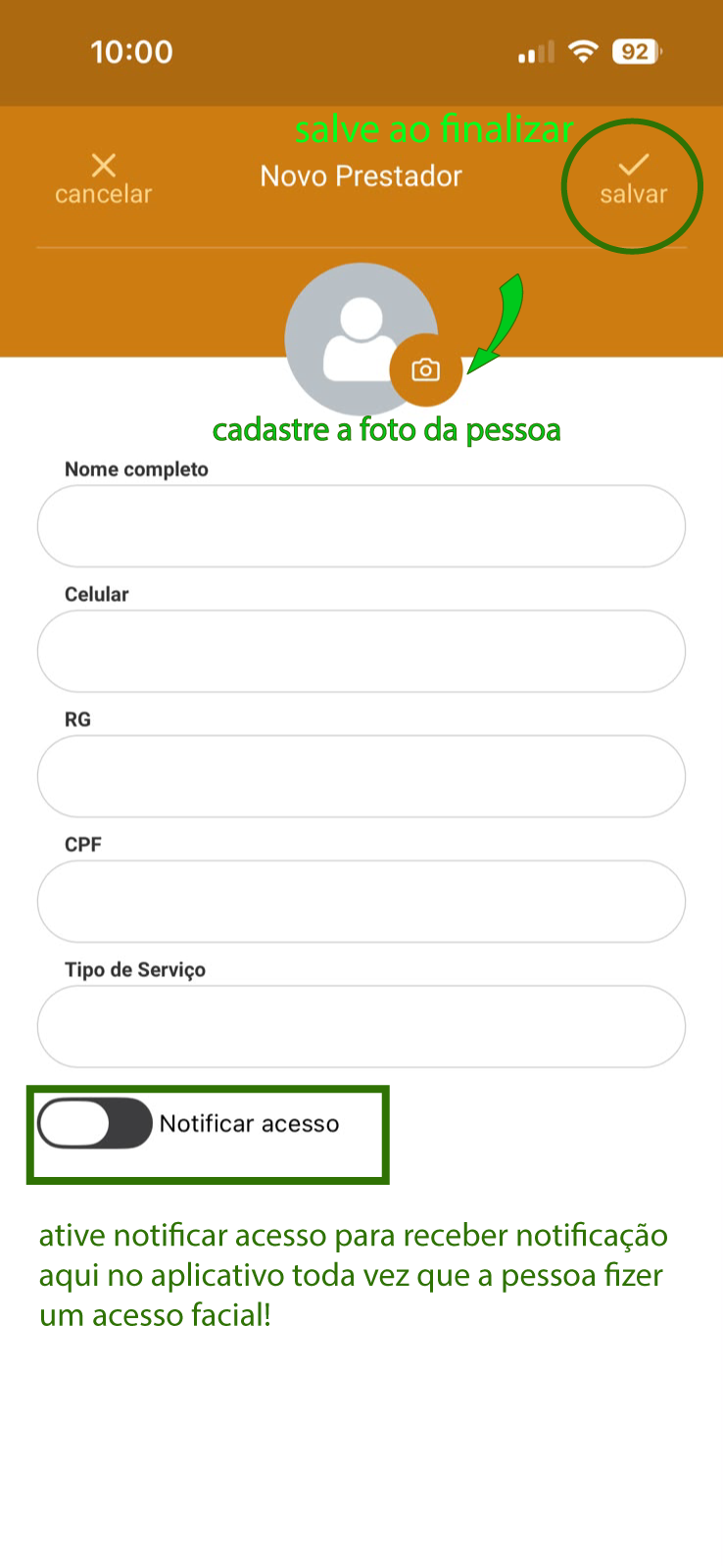Cancel creating the new prestador
723x1568 pixels.
(103, 179)
